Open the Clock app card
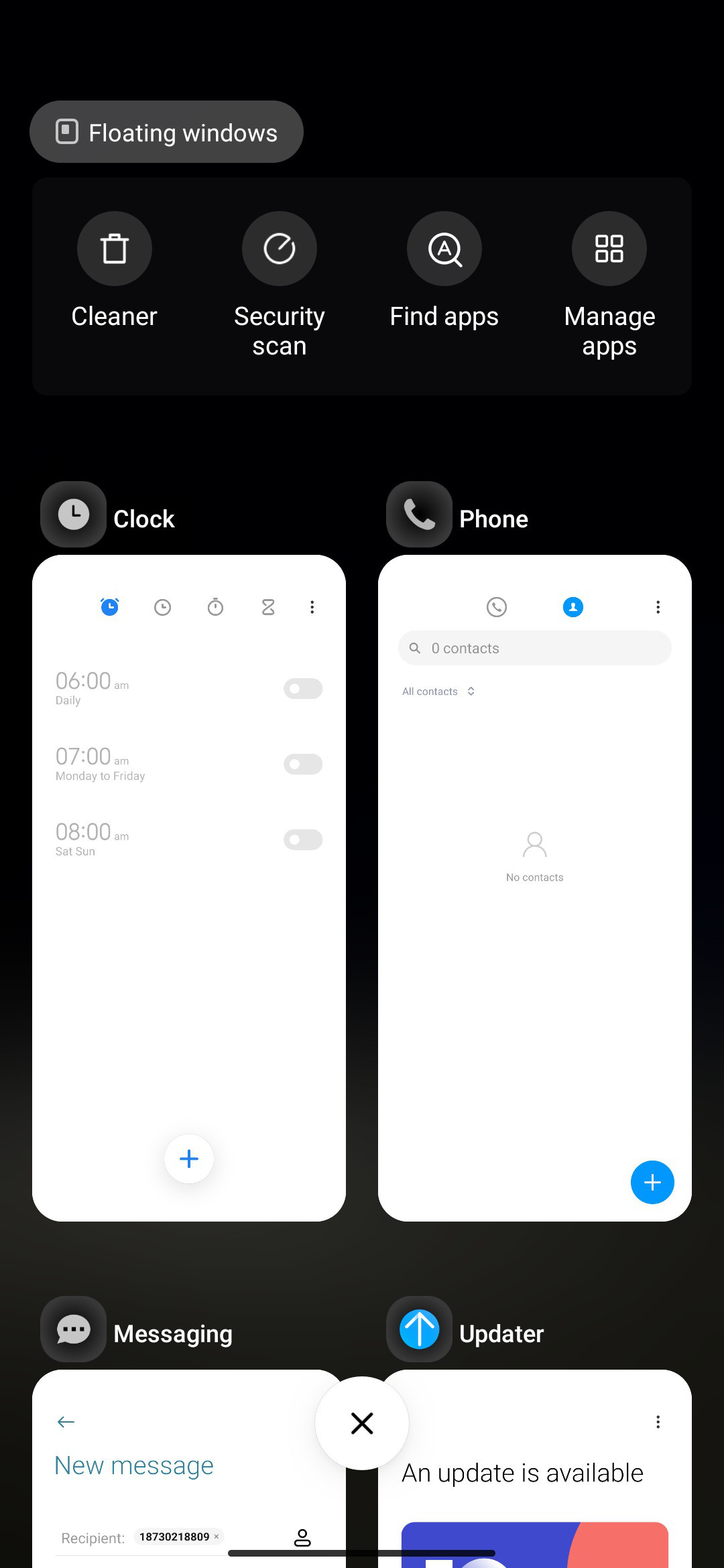This screenshot has width=724, height=1568. (189, 888)
